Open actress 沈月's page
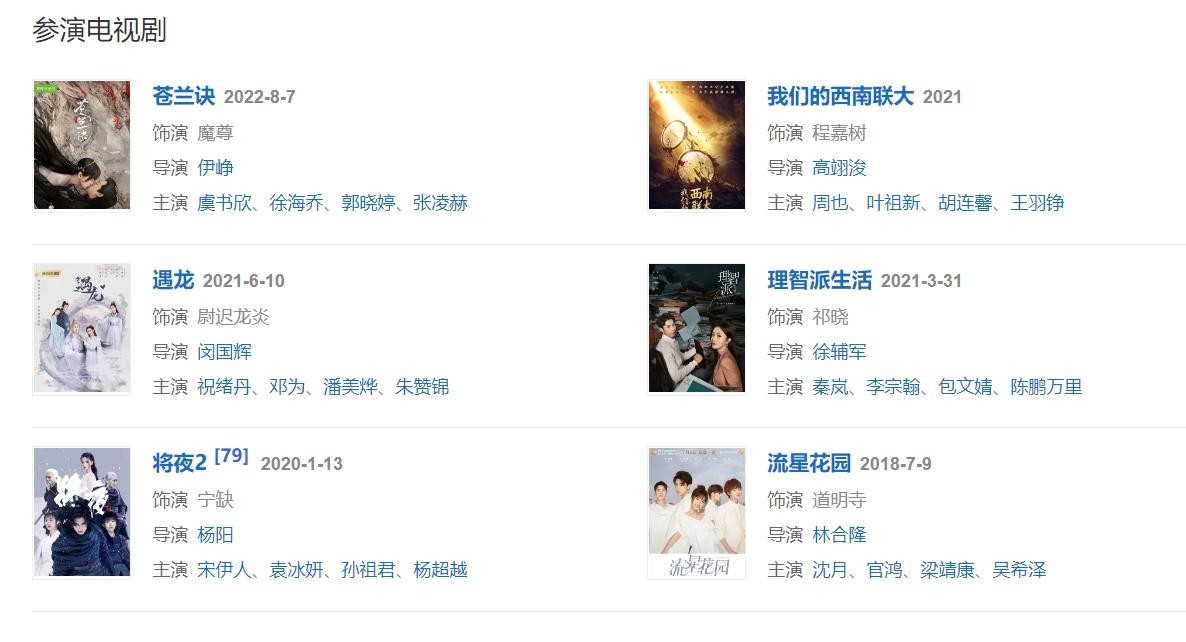Screen dimensions: 1186x642 (x=830, y=570)
